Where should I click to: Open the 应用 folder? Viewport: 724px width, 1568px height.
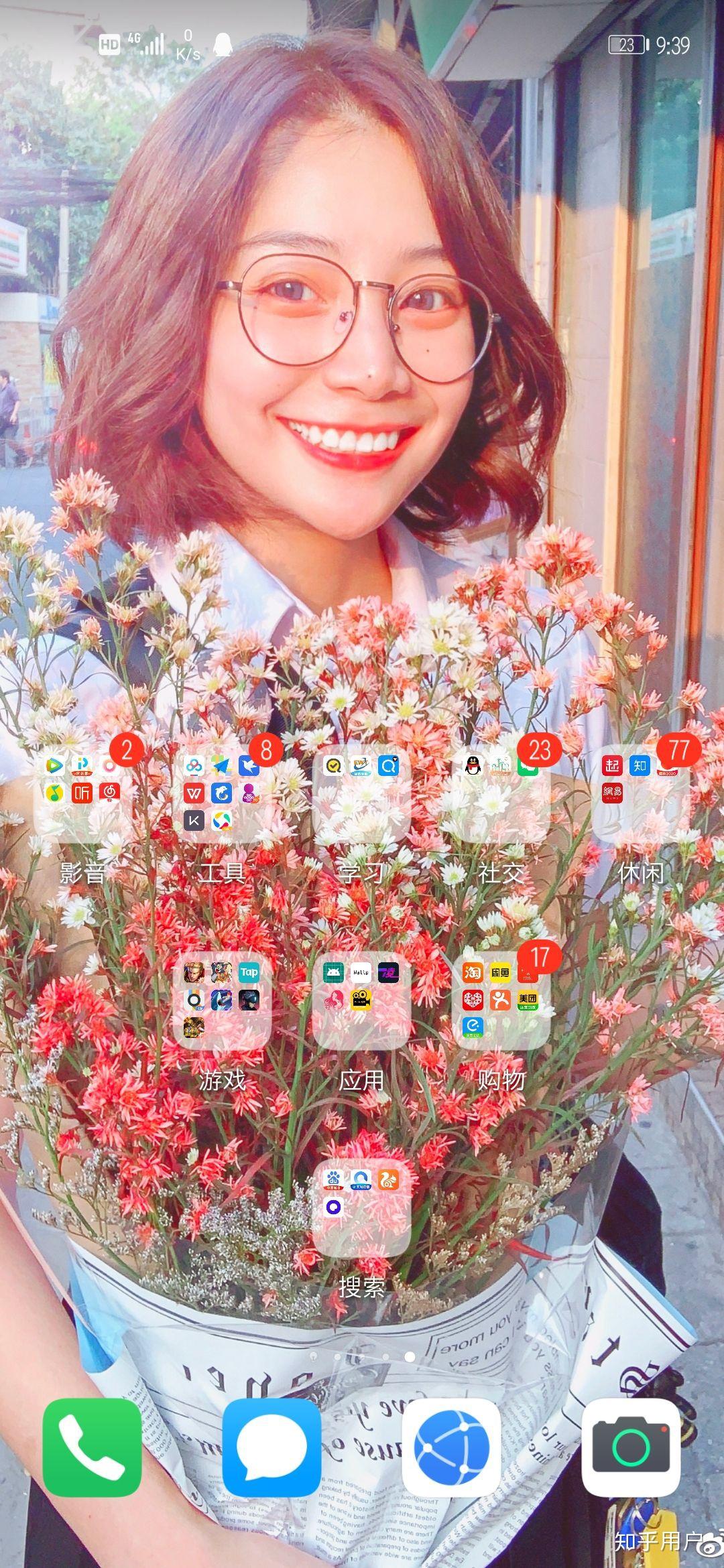click(361, 1000)
